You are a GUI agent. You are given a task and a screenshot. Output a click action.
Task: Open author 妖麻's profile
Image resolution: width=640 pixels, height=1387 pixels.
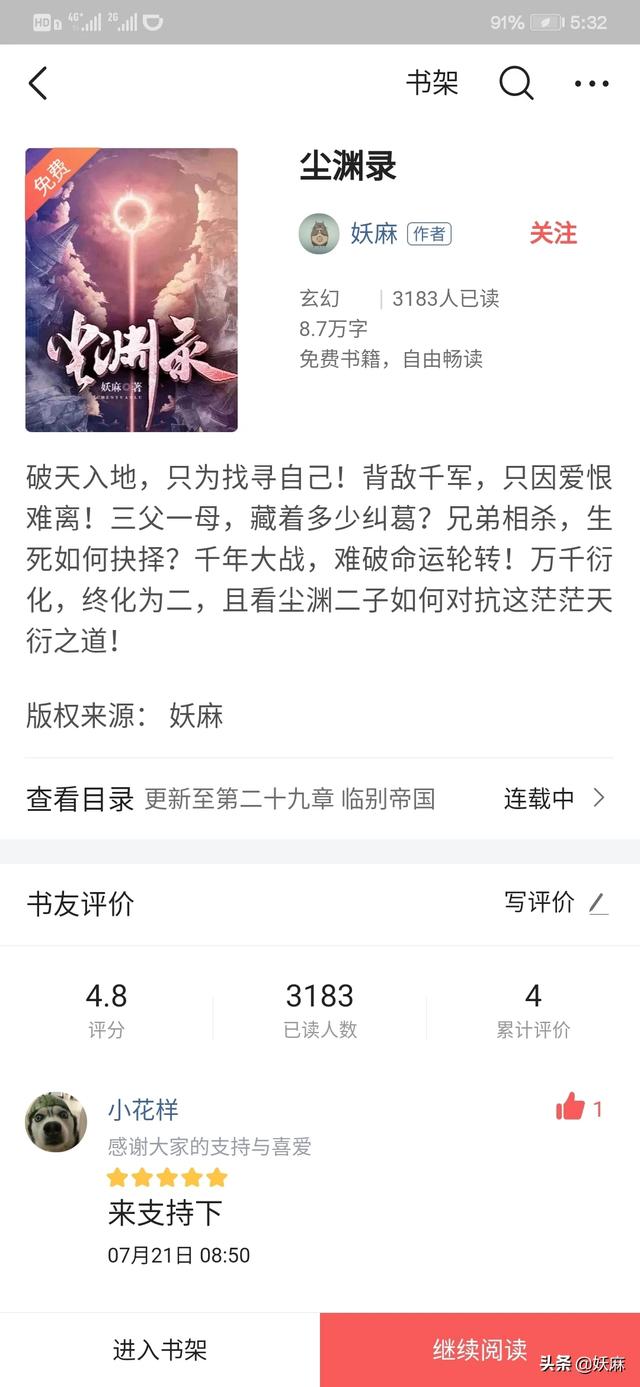[x=374, y=234]
